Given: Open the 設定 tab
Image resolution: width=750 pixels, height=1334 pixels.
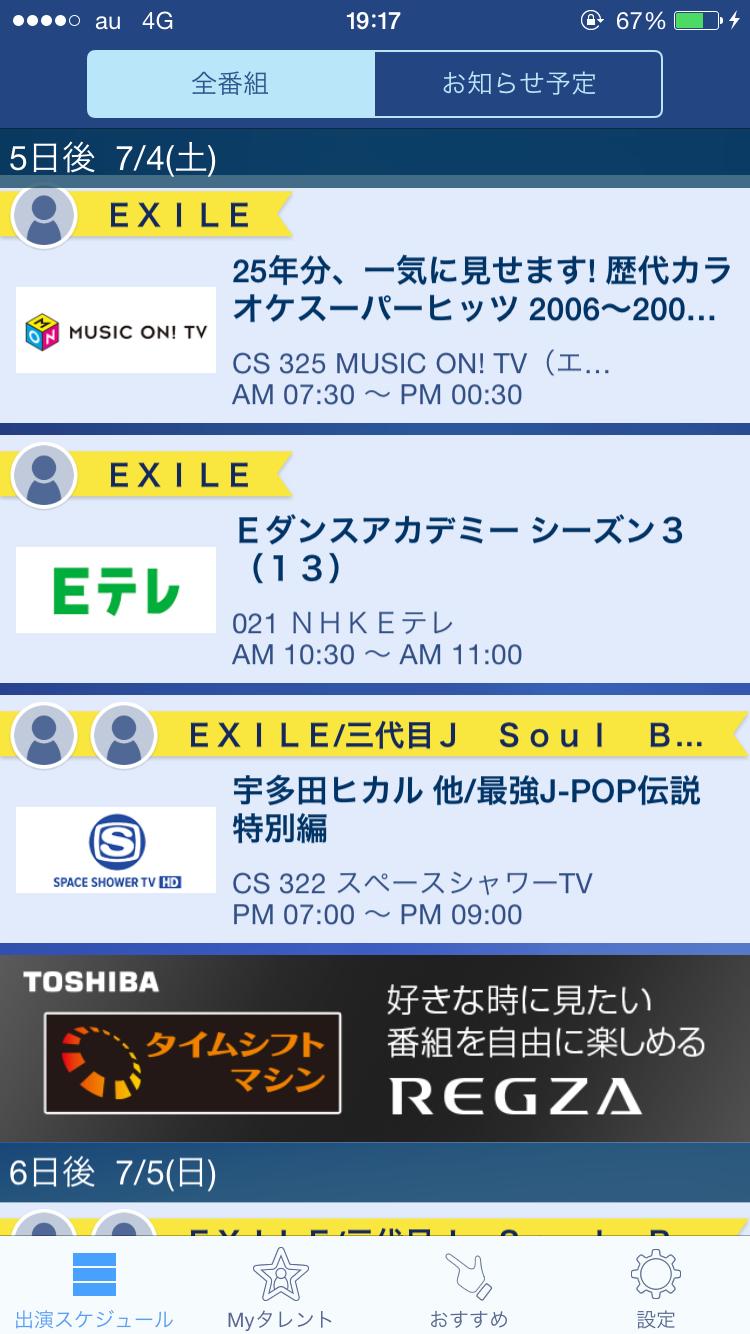Looking at the screenshot, I should pos(656,1288).
